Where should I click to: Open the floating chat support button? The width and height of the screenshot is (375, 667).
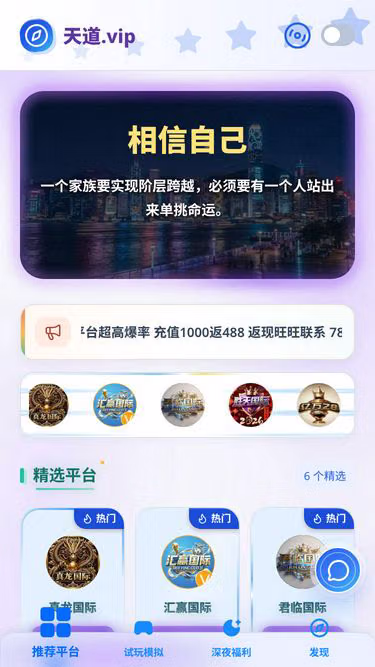click(x=338, y=570)
